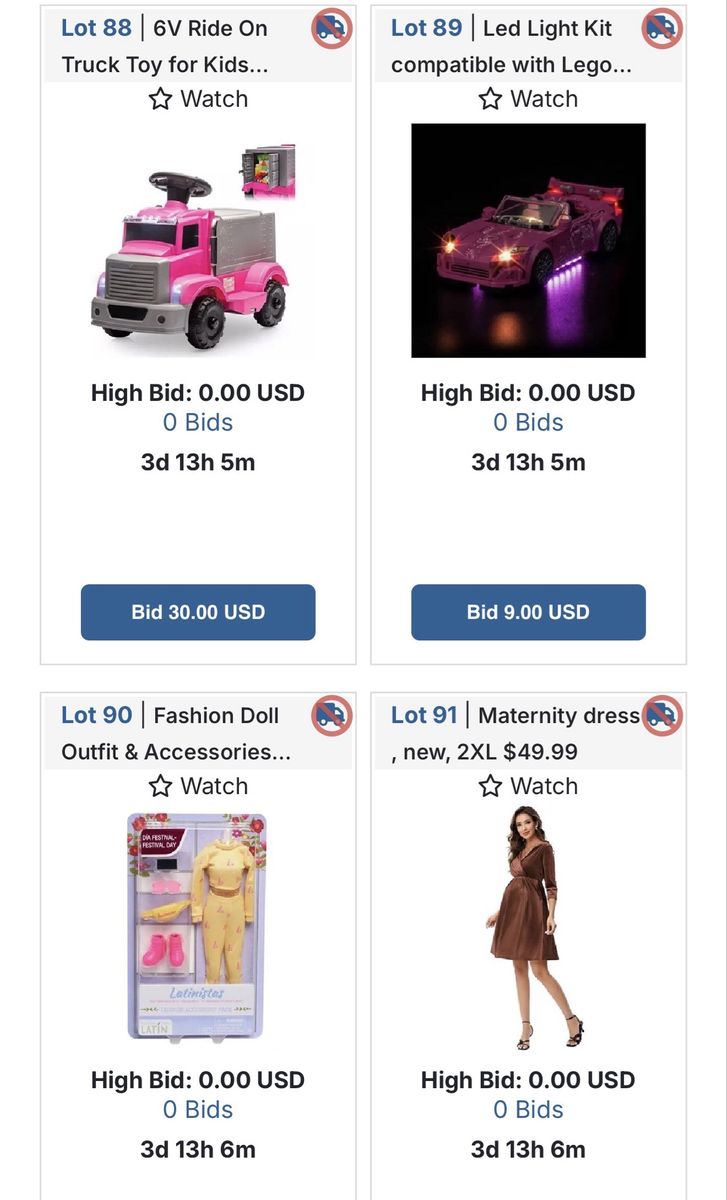Watch Lot 90 Fashion Doll Outfit
Image resolution: width=727 pixels, height=1200 pixels.
(x=198, y=786)
